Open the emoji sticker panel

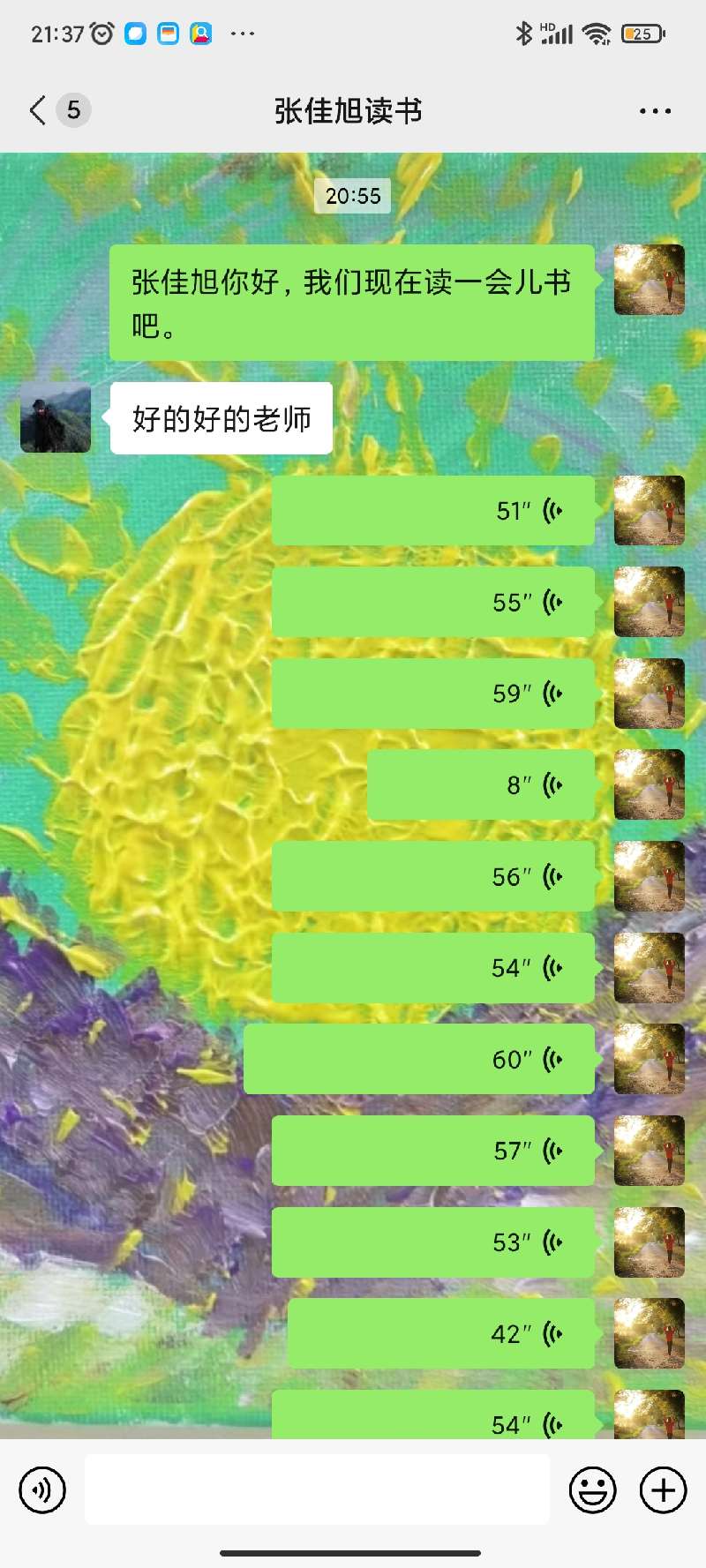[x=592, y=1490]
